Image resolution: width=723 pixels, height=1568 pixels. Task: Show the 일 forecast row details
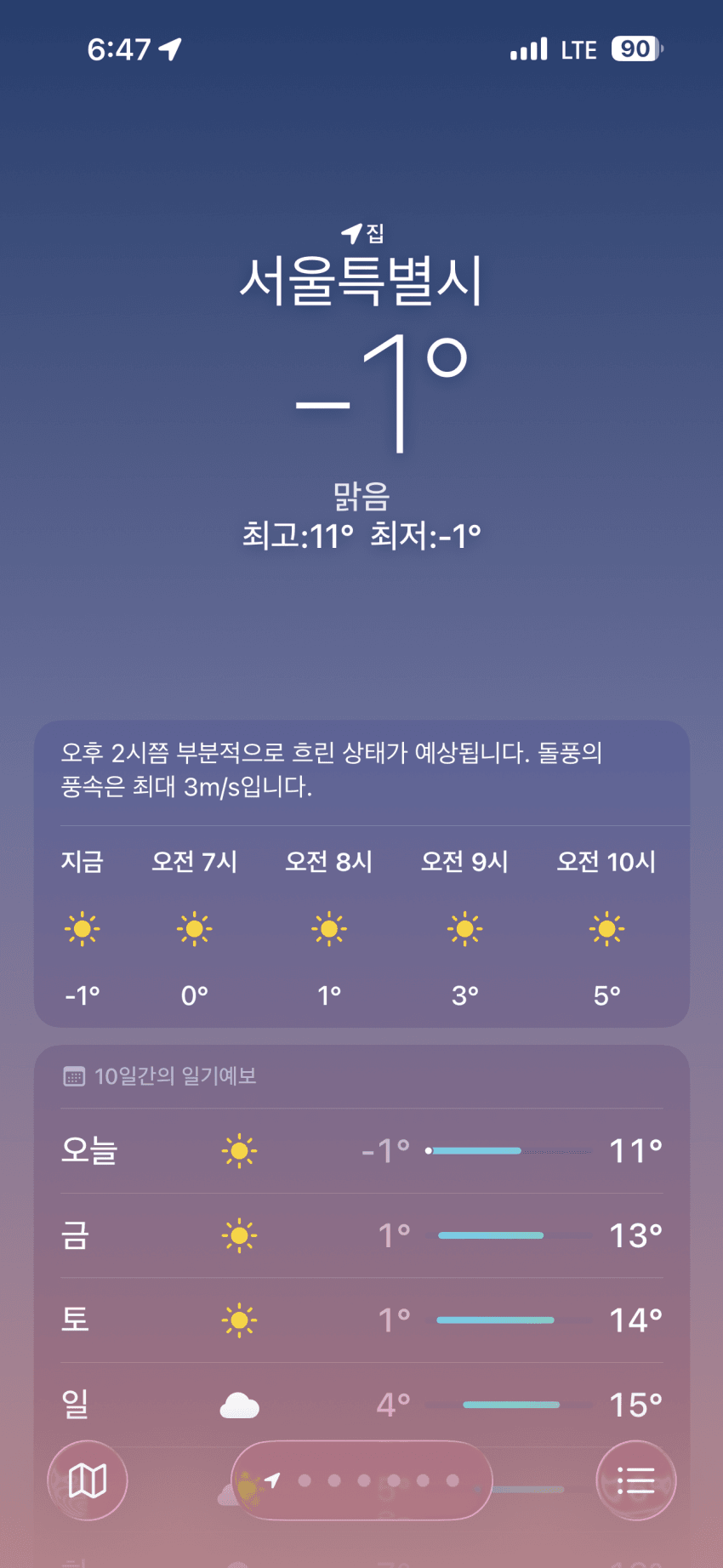coord(361,1405)
